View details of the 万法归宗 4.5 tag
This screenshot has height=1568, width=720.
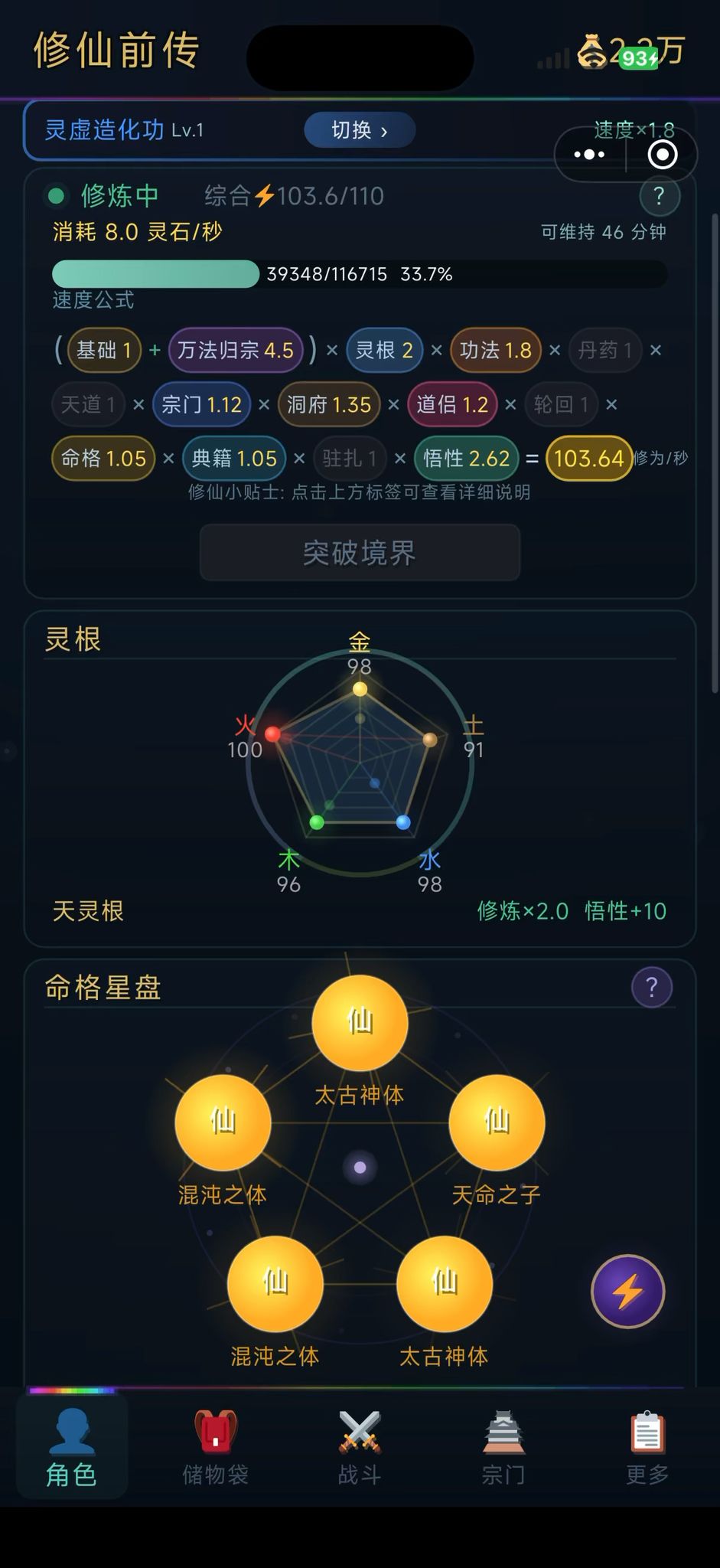click(x=235, y=351)
